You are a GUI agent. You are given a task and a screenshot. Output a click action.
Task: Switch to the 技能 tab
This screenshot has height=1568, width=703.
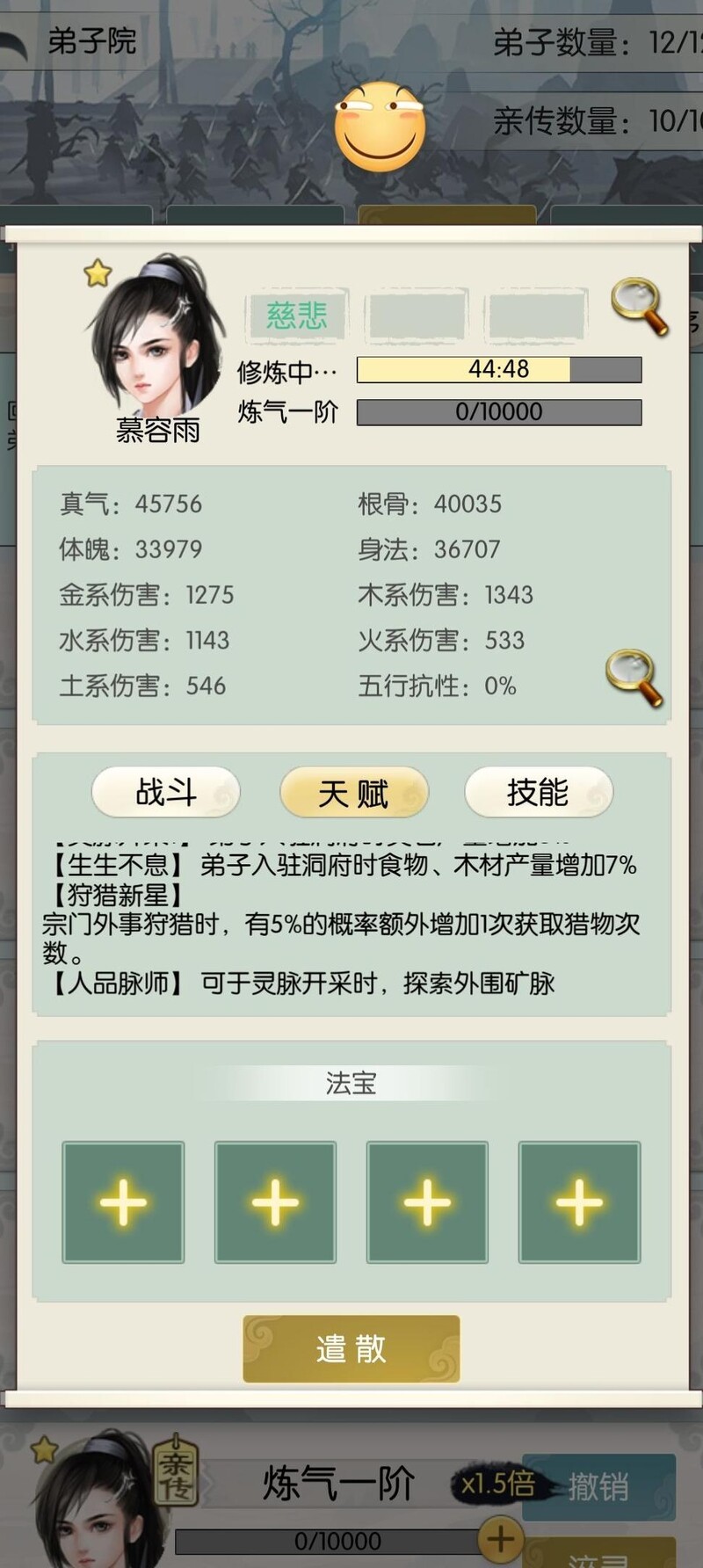pyautogui.click(x=538, y=793)
